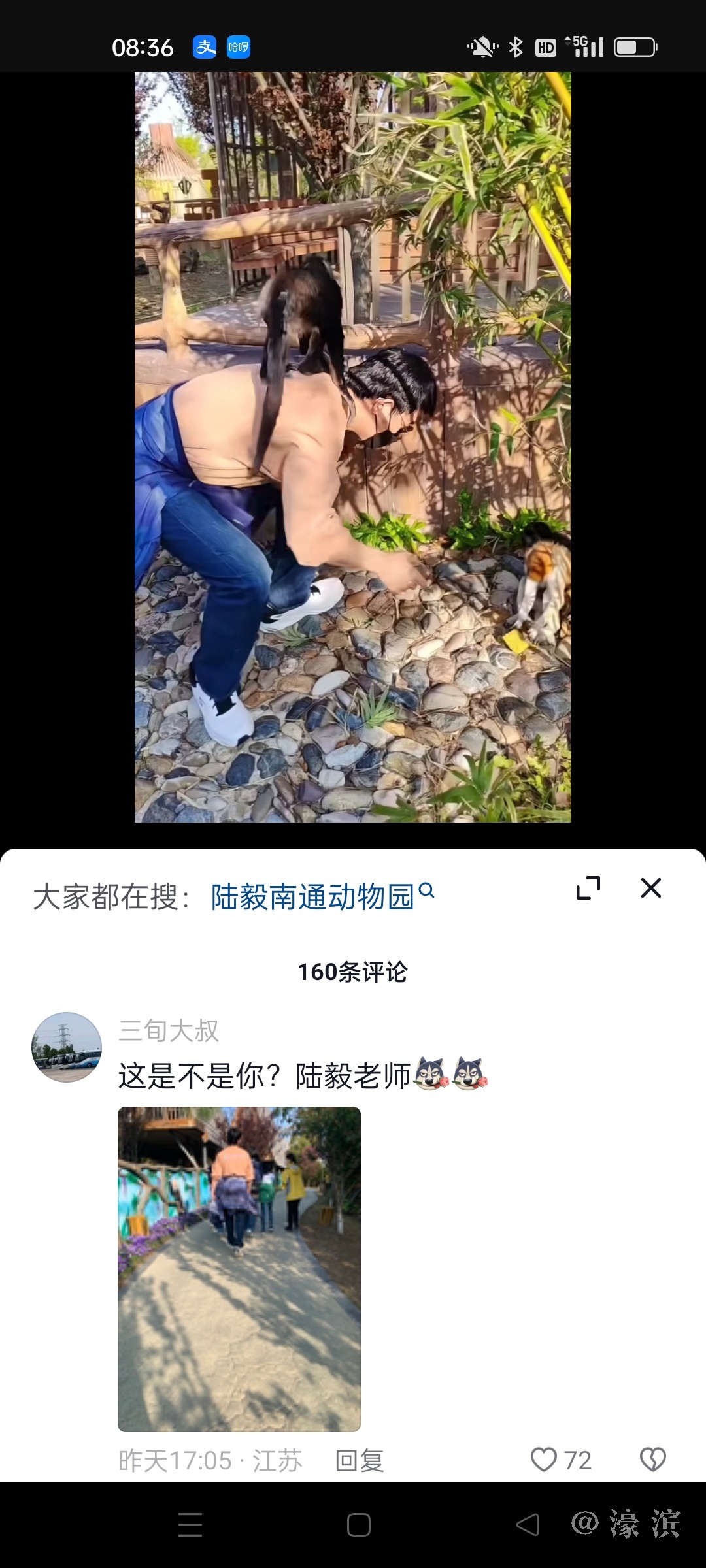Viewport: 706px width, 1568px height.
Task: Open the system recent apps menu
Action: [190, 1525]
